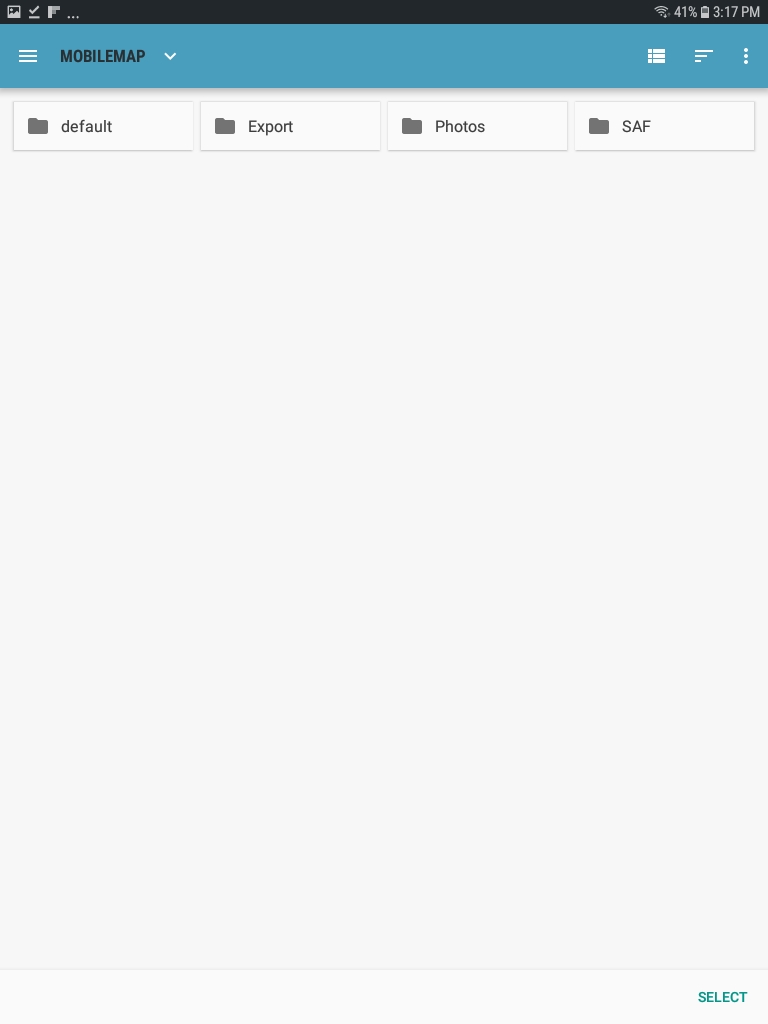Open the SAF folder
Viewport: 768px width, 1024px height.
(x=664, y=126)
